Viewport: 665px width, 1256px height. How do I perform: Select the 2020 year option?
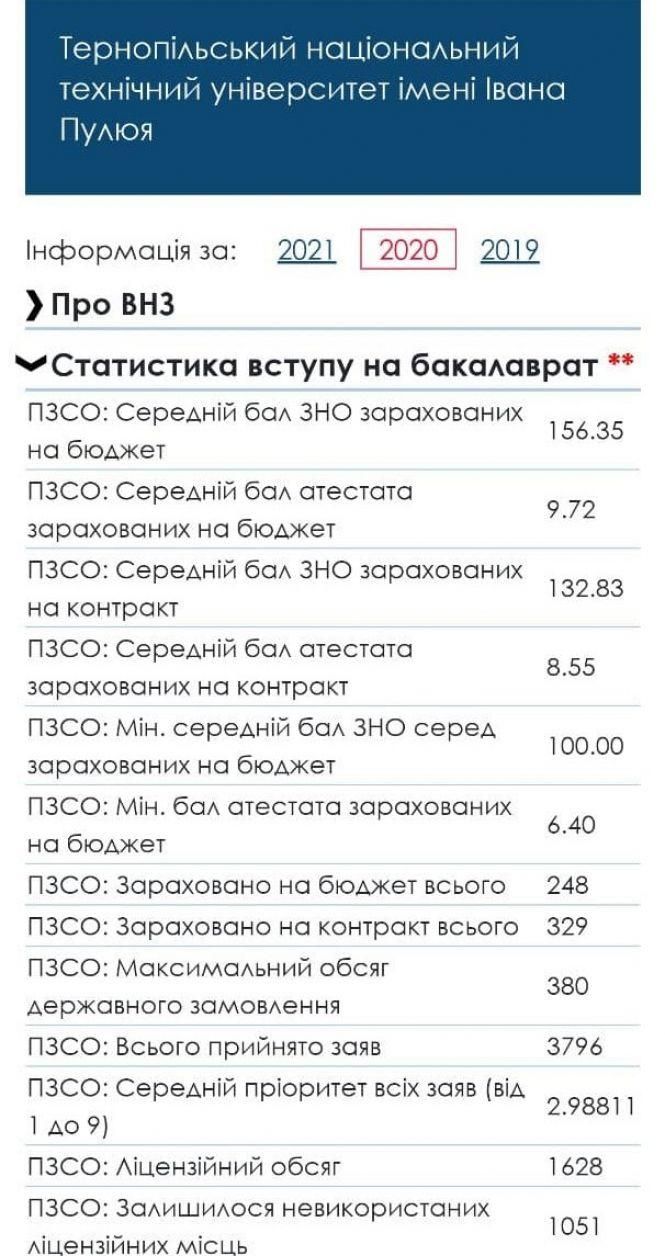point(408,249)
